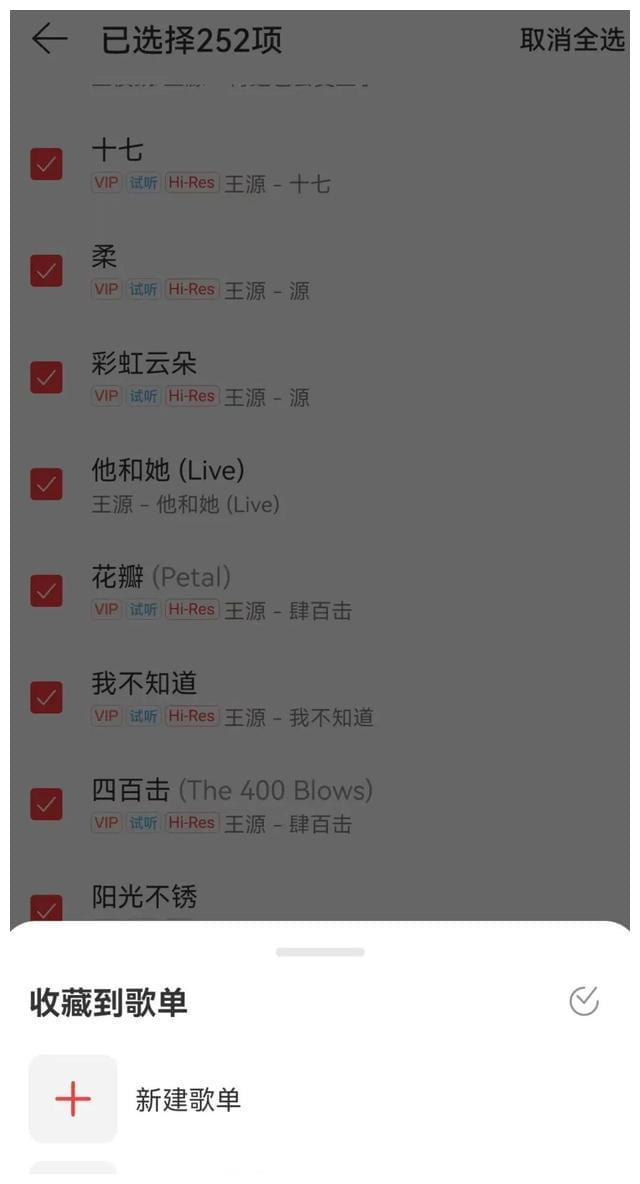
Task: Go back using the arrow icon
Action: 49,39
